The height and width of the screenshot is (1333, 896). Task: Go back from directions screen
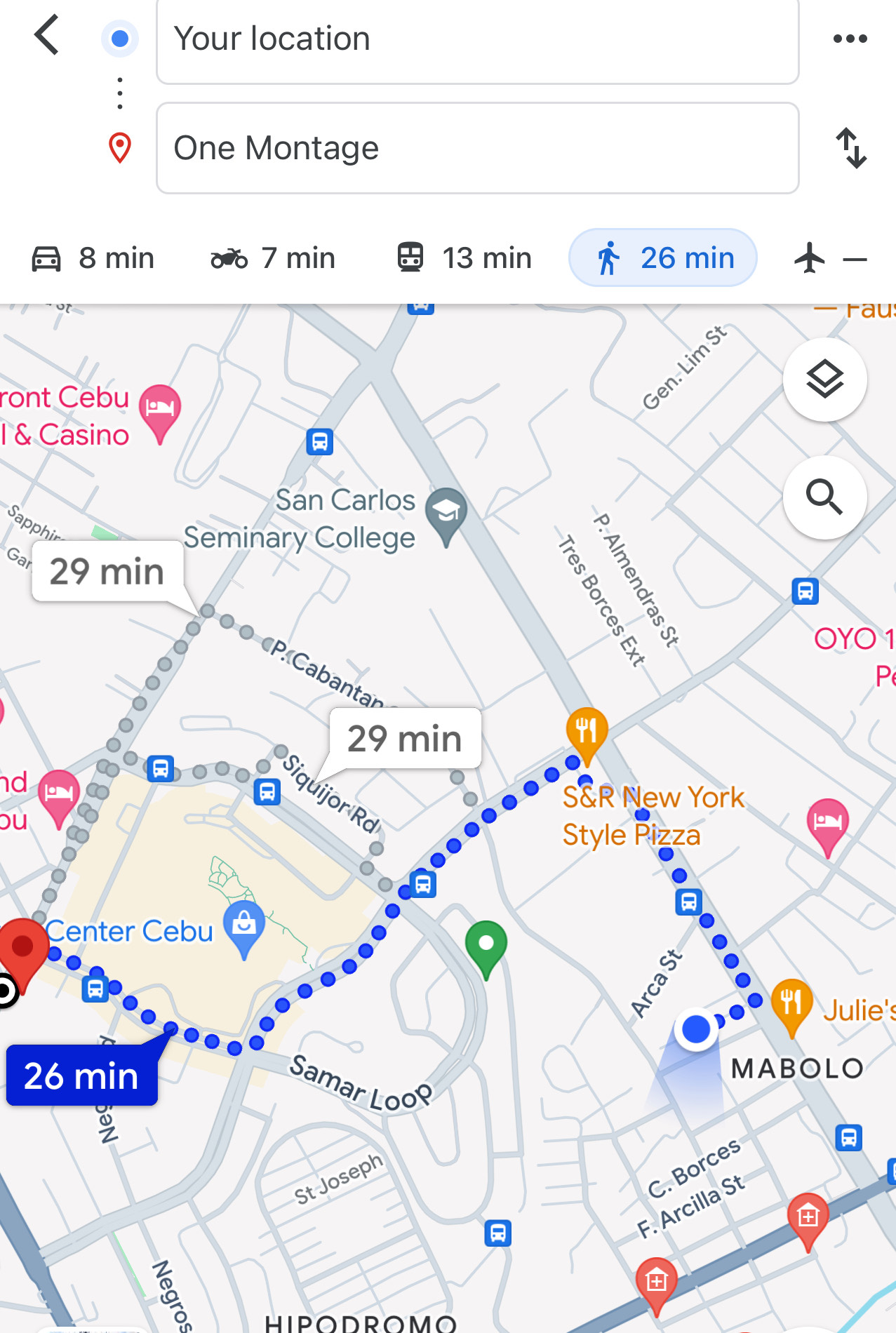tap(46, 36)
